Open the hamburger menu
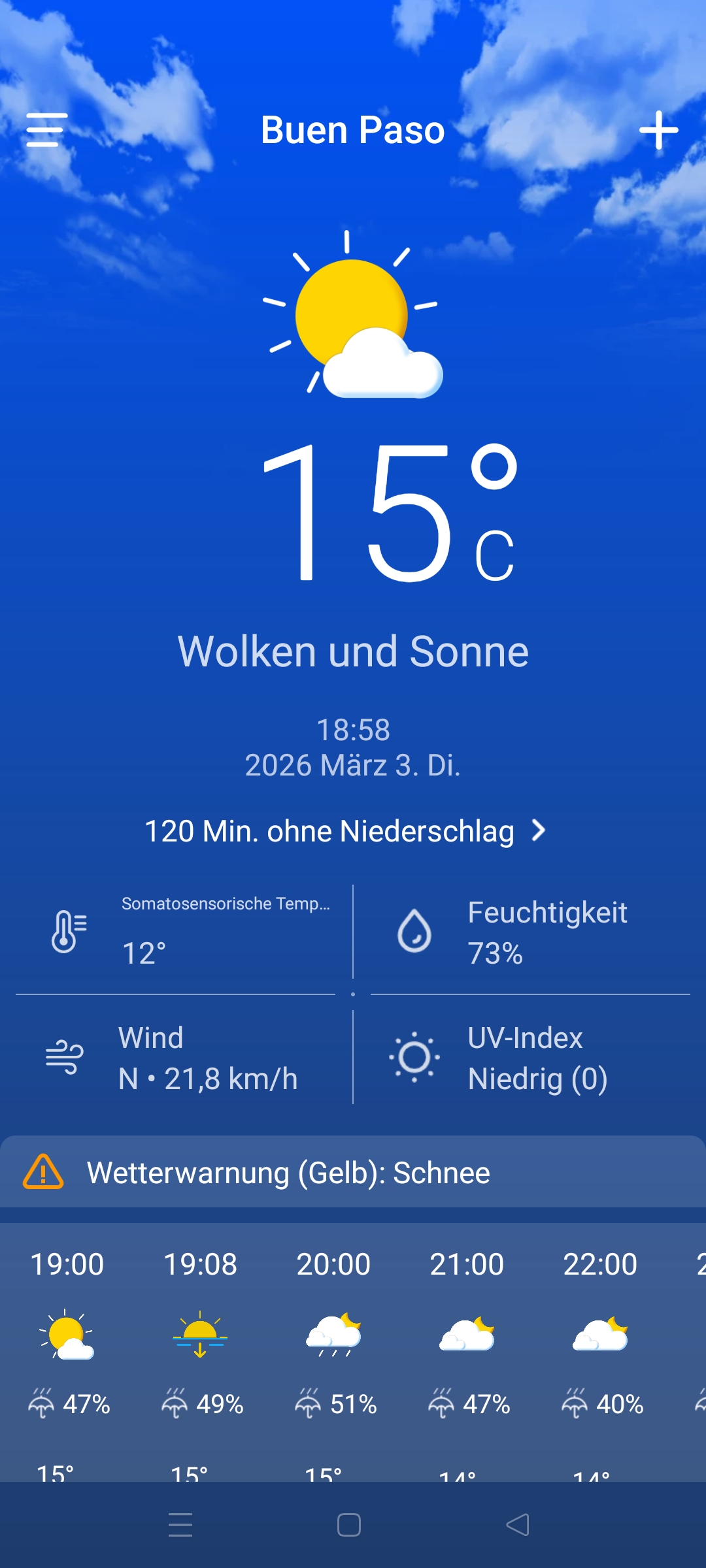 click(x=46, y=130)
